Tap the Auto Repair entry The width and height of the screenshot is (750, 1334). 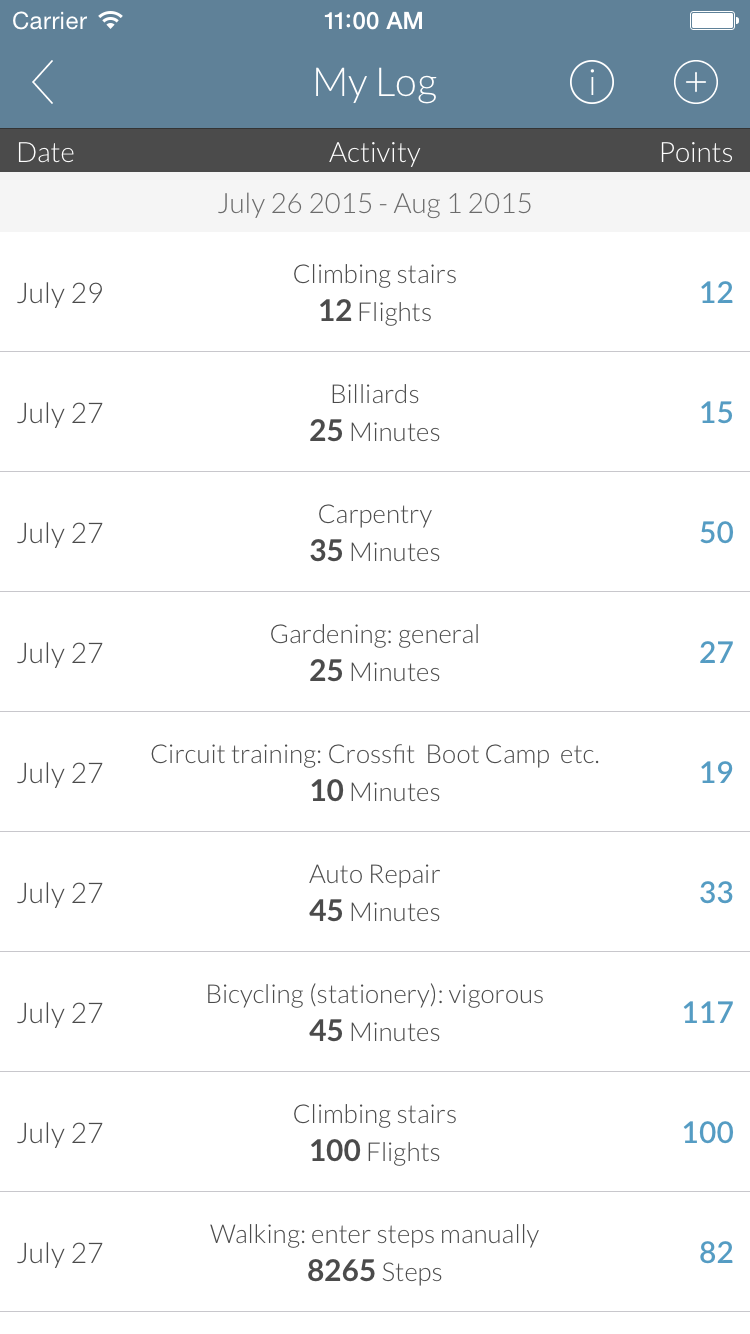375,892
